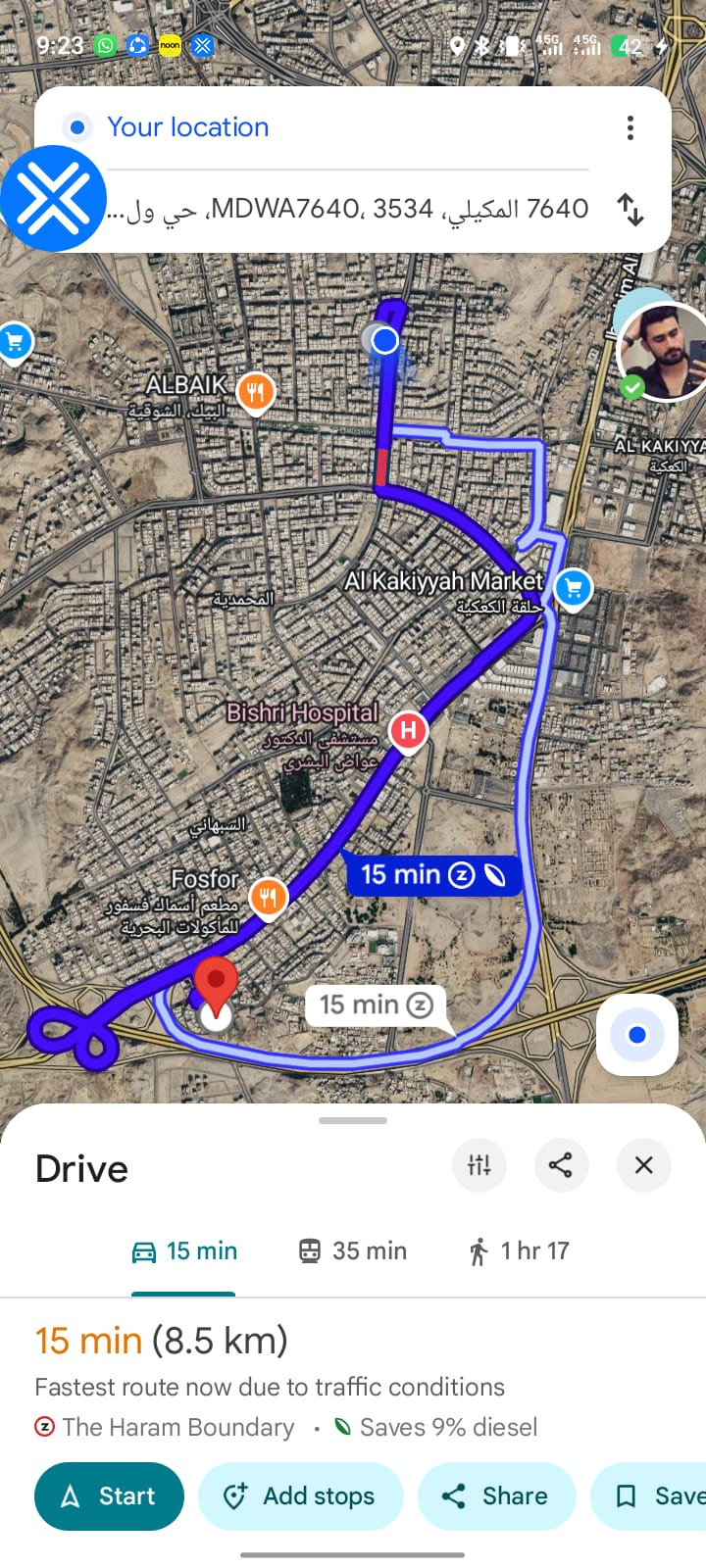
Task: Open Al Kakiyyah Market shopping pin
Action: coord(574,589)
